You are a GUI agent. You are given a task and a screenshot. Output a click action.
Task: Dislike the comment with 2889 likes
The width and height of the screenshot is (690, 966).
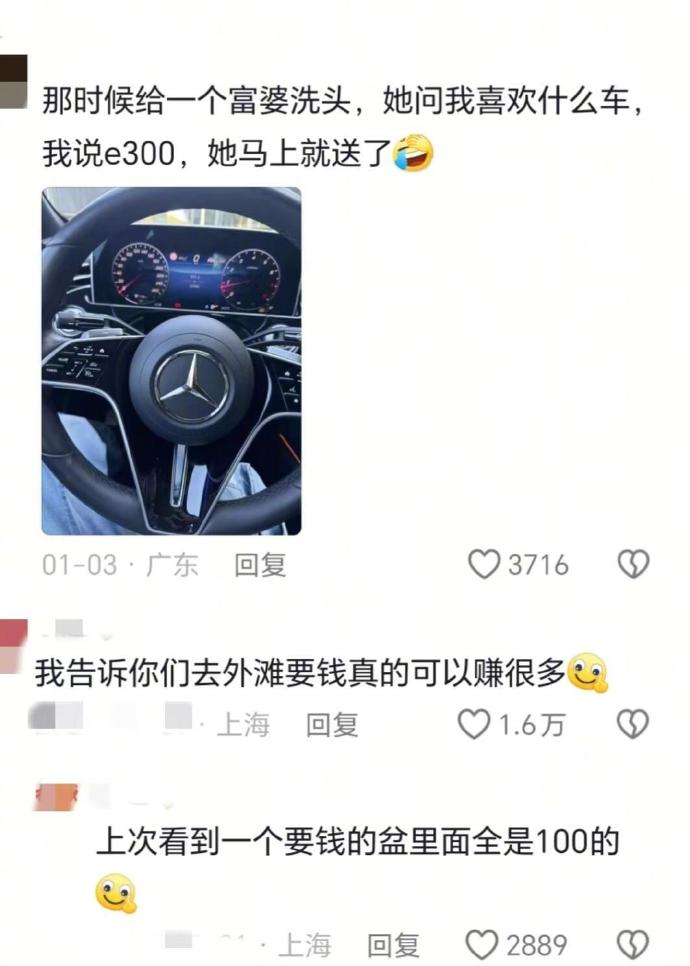coord(633,944)
